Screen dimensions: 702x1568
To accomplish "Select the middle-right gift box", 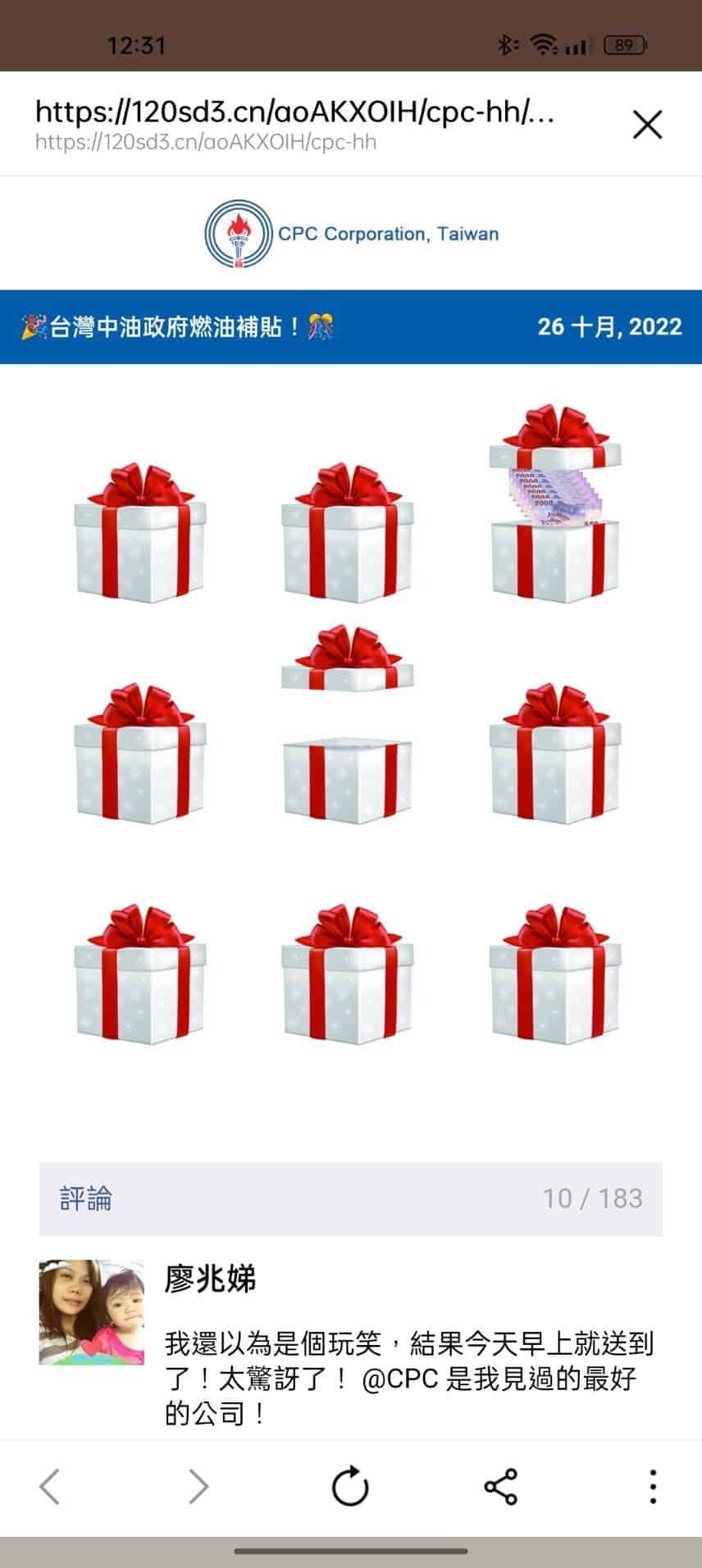I will 555,754.
